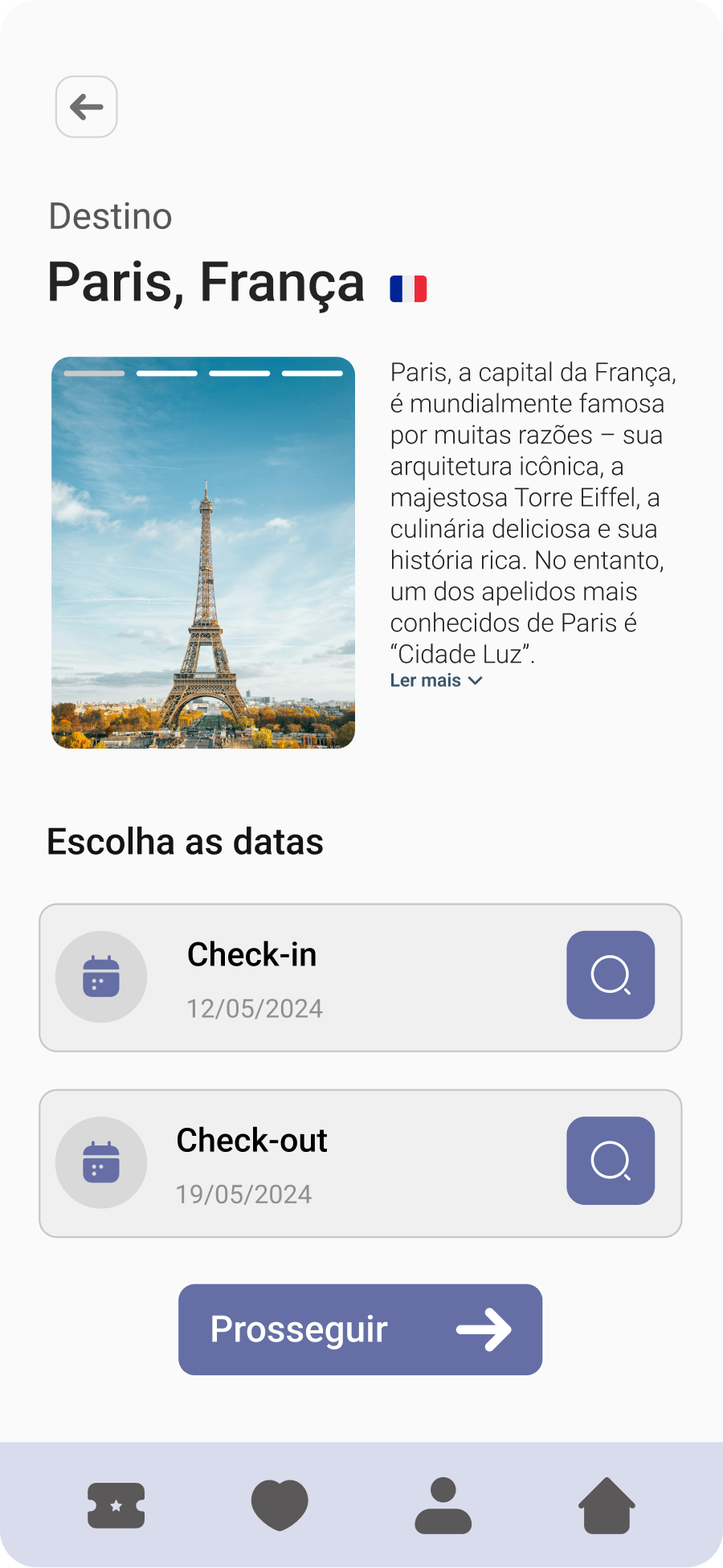Click the French flag next to Paris
This screenshot has height=1568, width=723.
coord(409,287)
